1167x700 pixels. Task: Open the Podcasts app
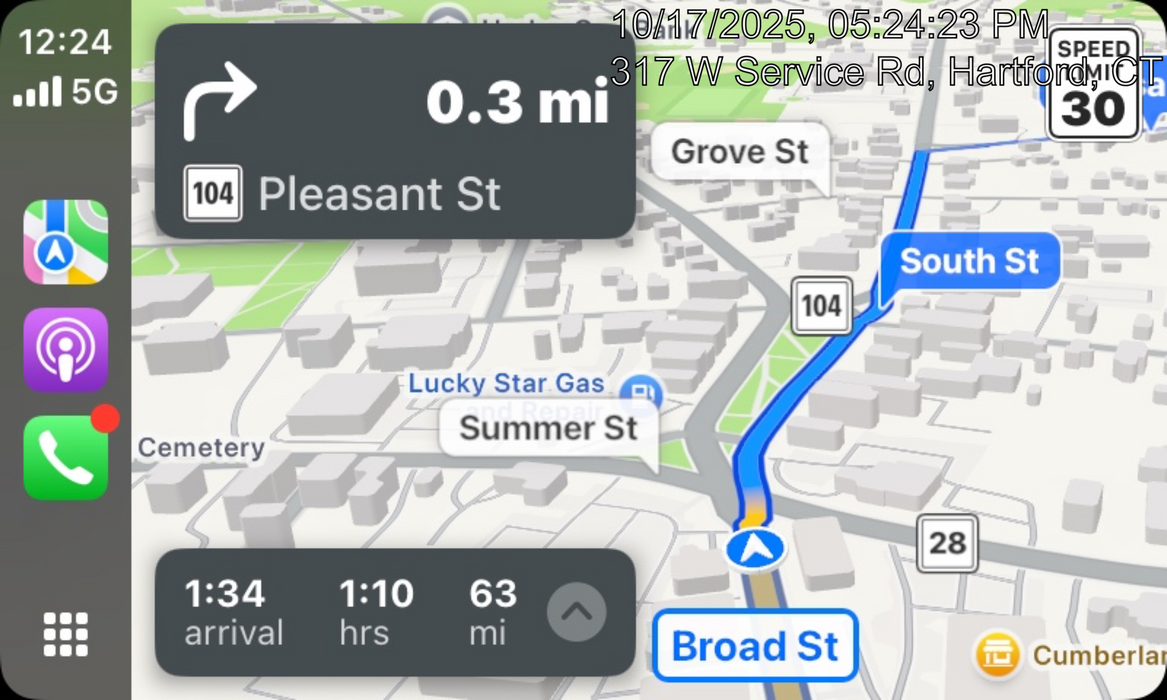(66, 350)
